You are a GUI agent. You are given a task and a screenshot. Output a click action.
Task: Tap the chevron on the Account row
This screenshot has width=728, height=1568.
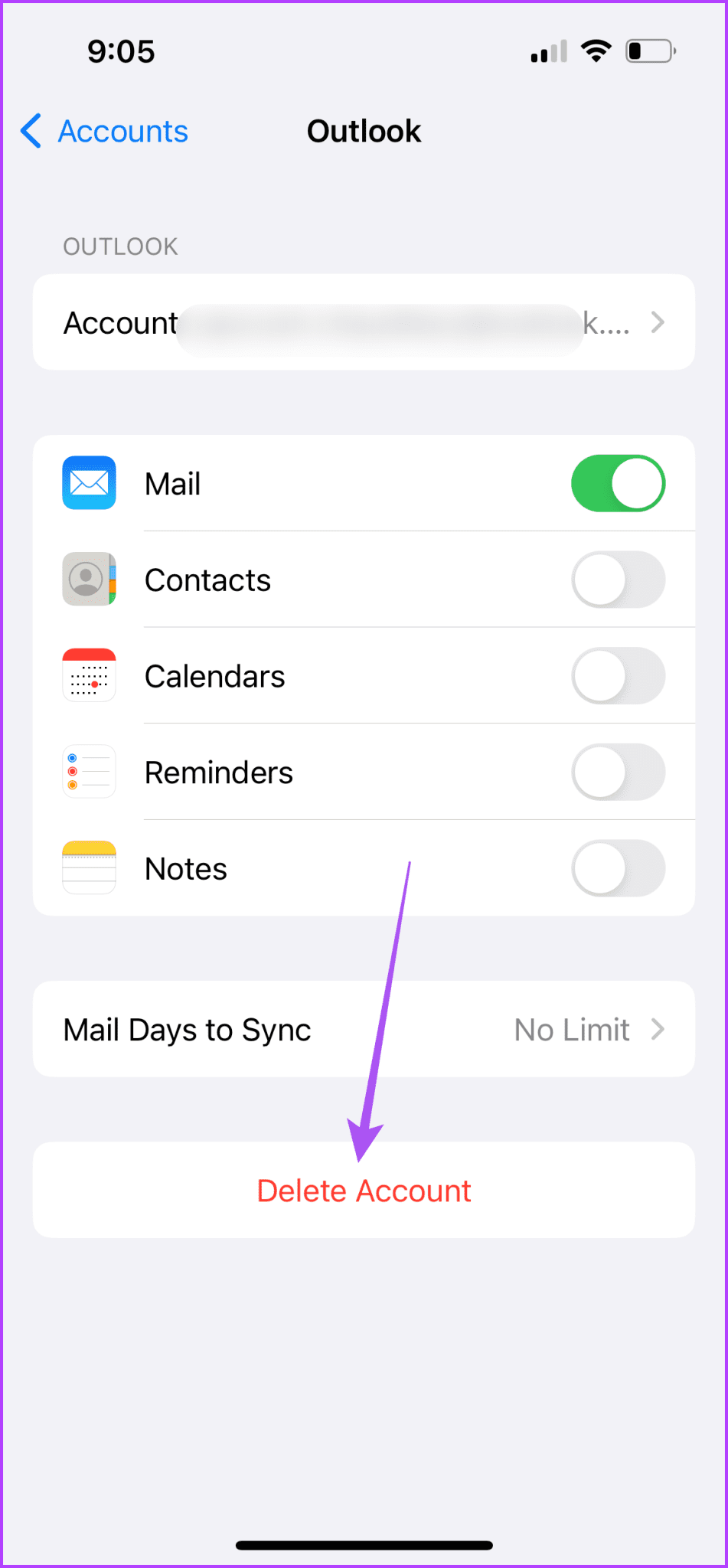657,322
